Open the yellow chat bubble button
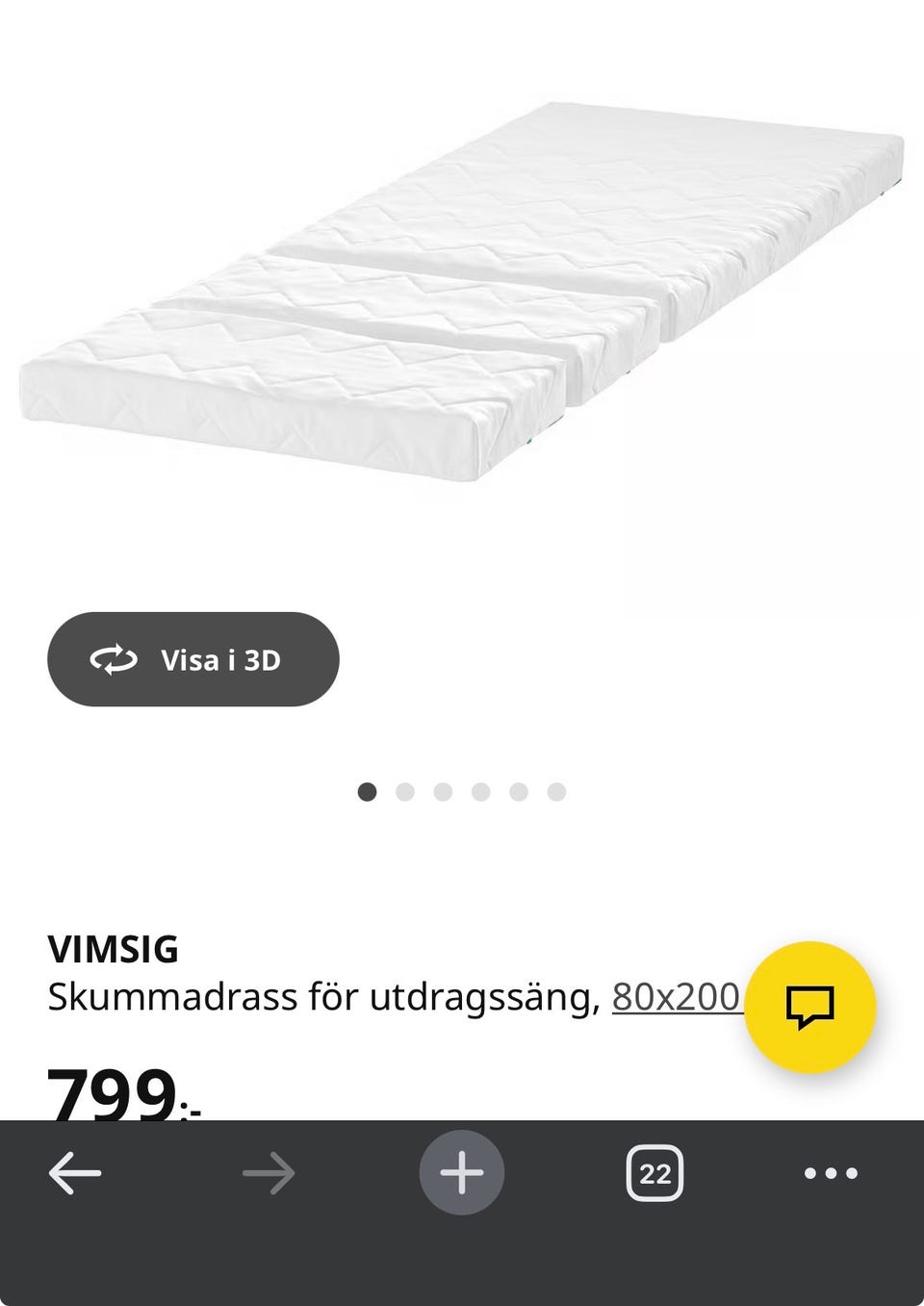 [x=809, y=1007]
